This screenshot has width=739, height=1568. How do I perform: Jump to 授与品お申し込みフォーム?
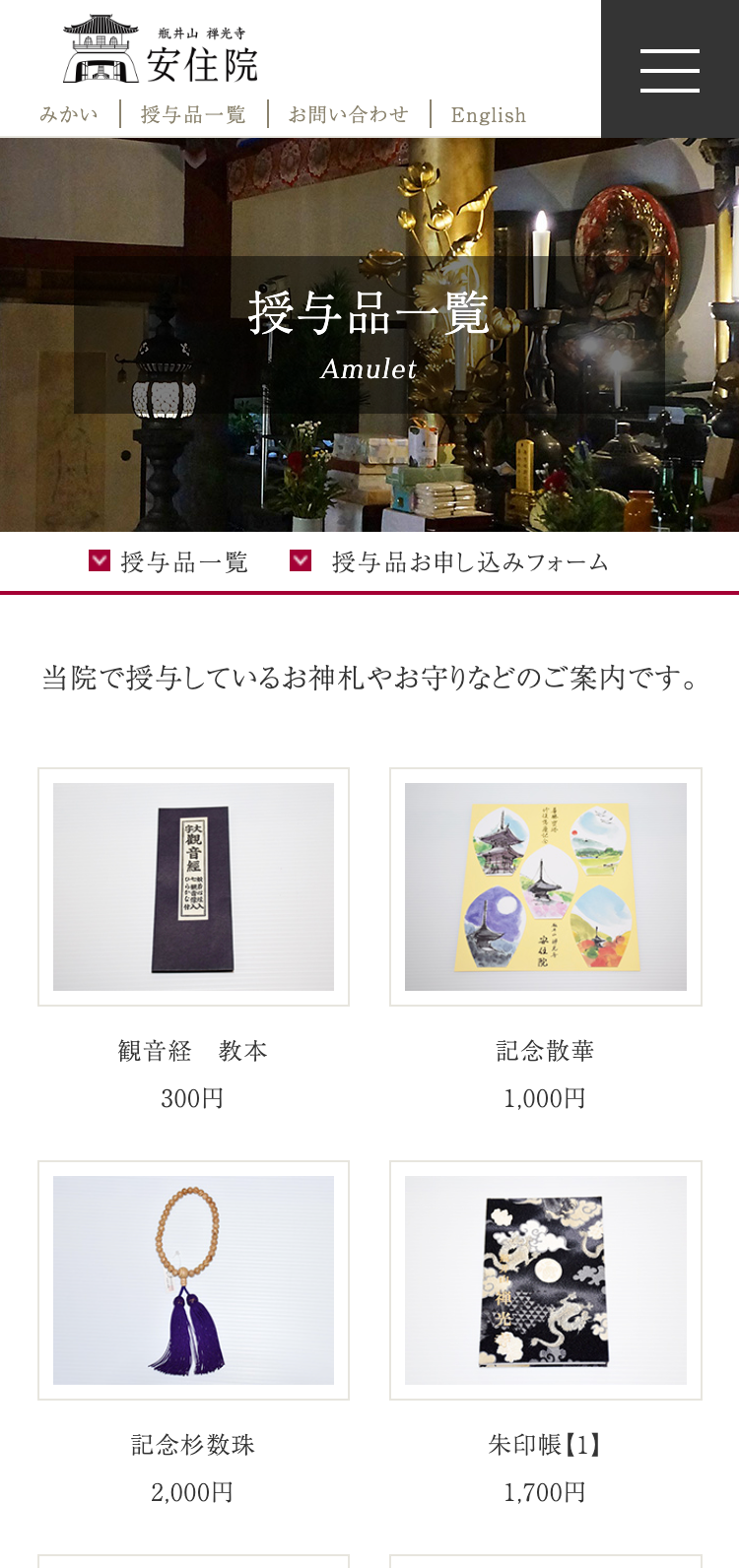[x=451, y=562]
